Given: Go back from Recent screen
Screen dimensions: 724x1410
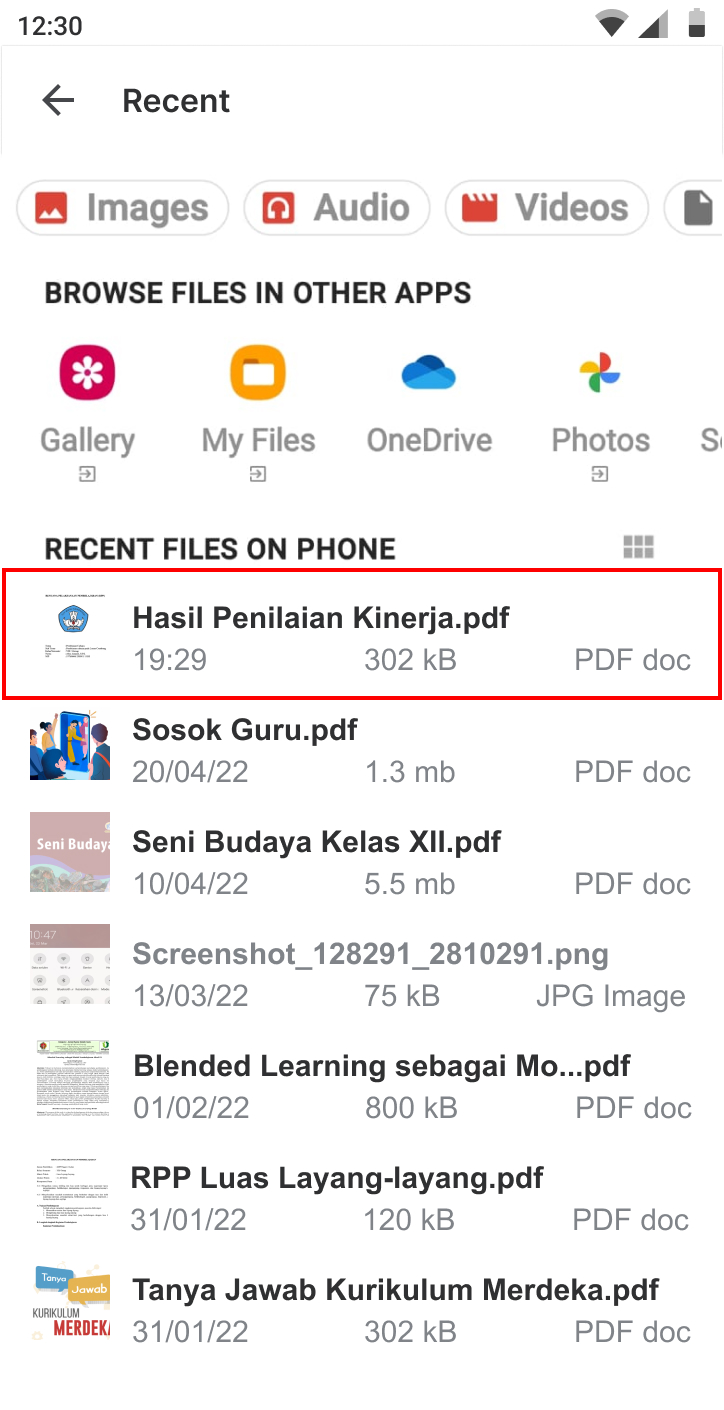Looking at the screenshot, I should point(58,100).
